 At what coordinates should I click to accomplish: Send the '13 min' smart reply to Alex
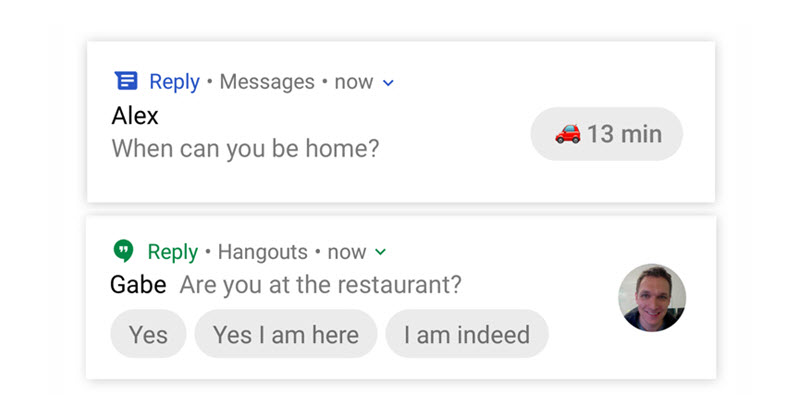pos(606,134)
